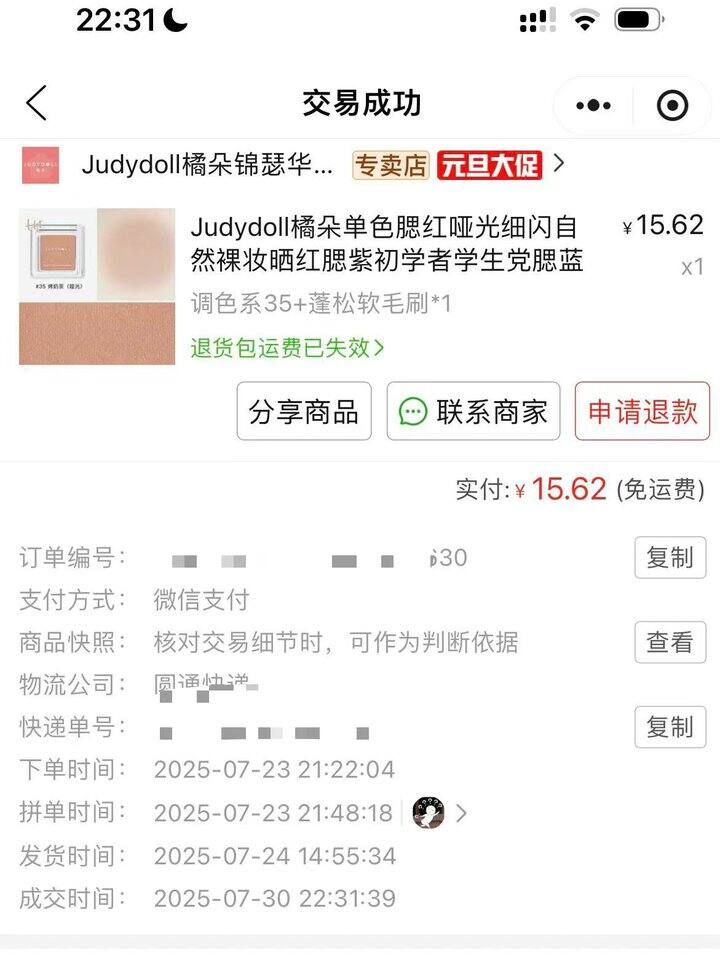This screenshot has width=720, height=962.
Task: Open group-buy members beside 拼单时间
Action: [441, 813]
